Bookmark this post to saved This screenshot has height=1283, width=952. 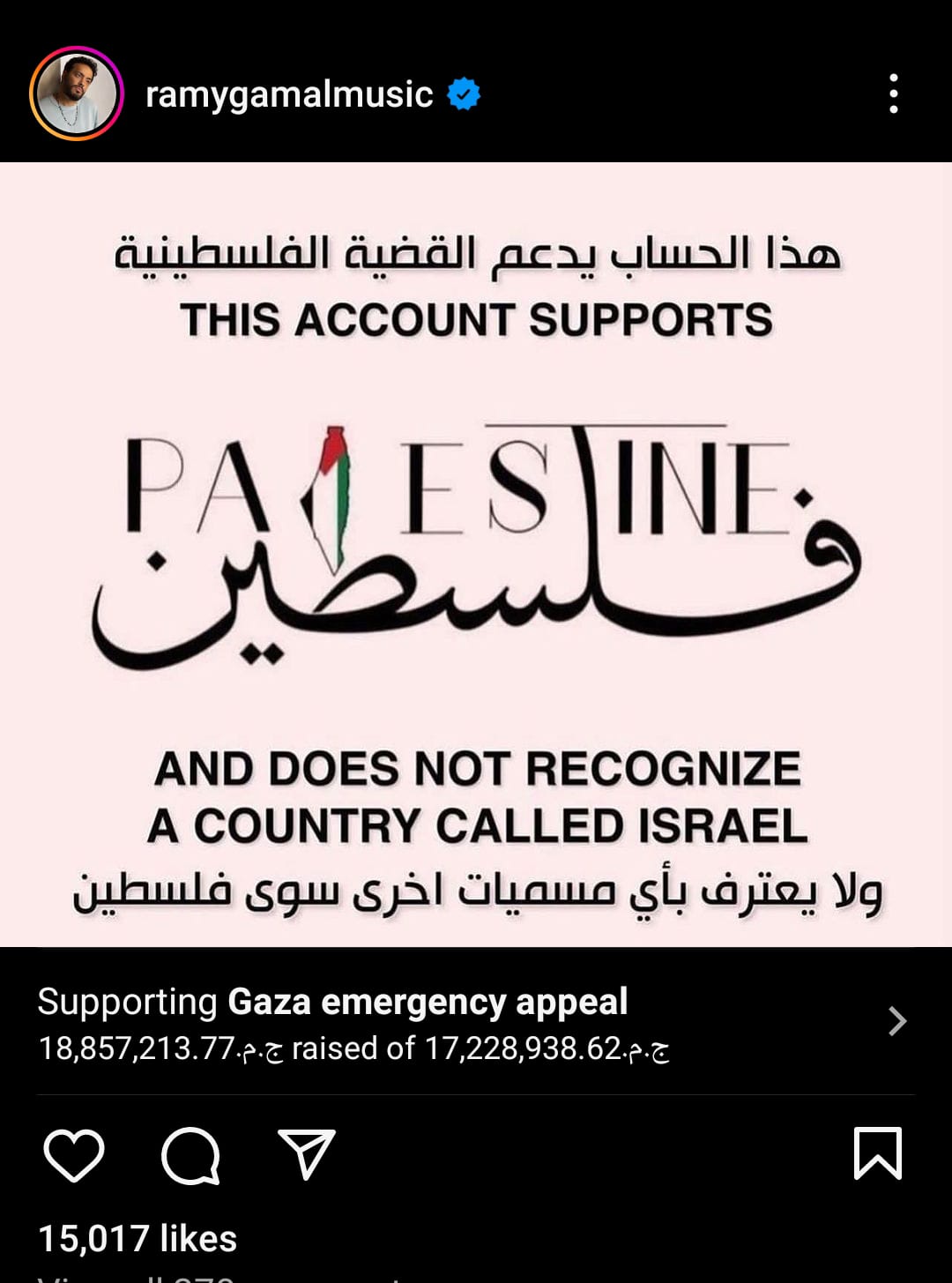coord(877,1153)
